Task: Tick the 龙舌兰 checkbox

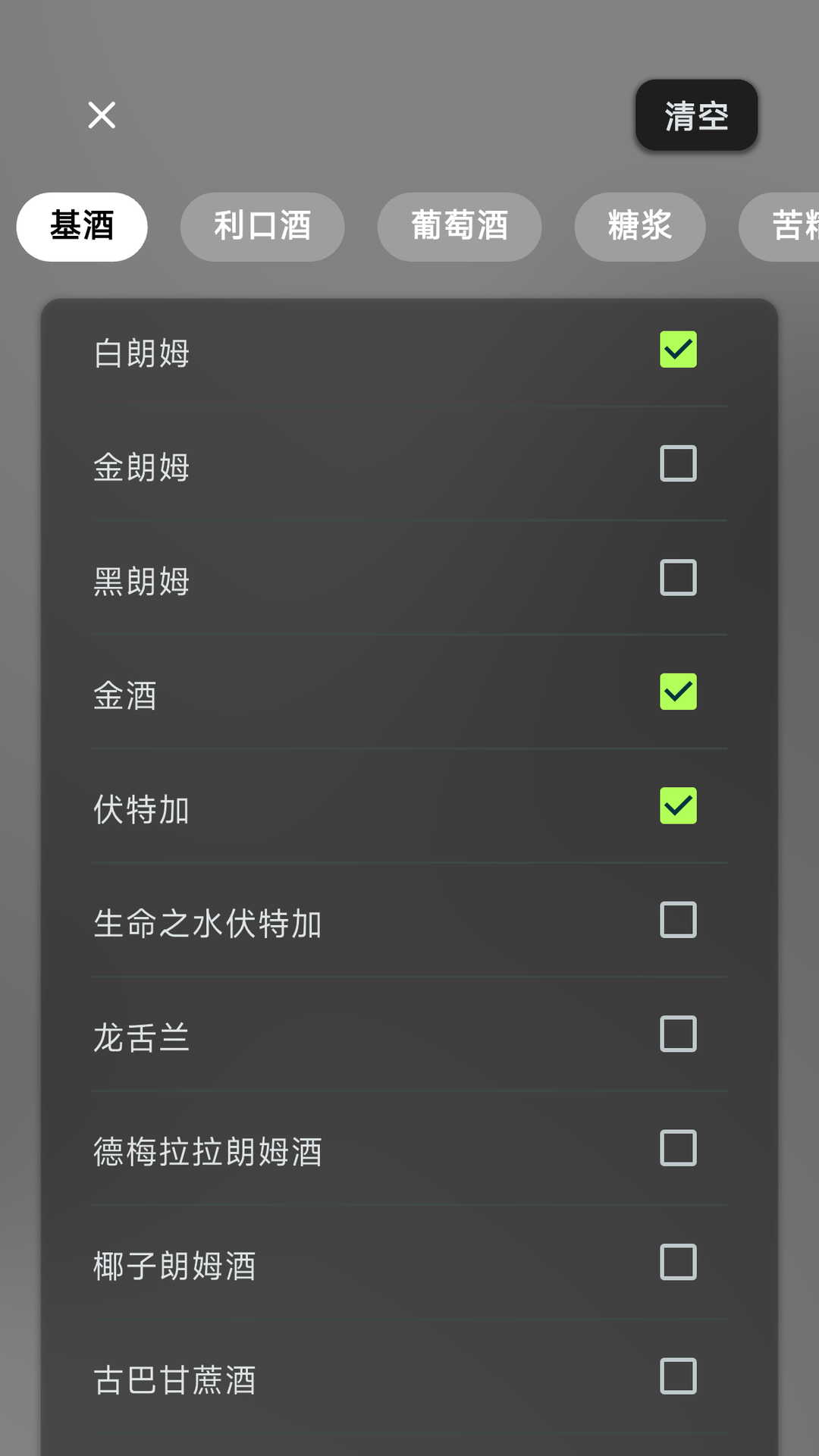Action: 678,1034
